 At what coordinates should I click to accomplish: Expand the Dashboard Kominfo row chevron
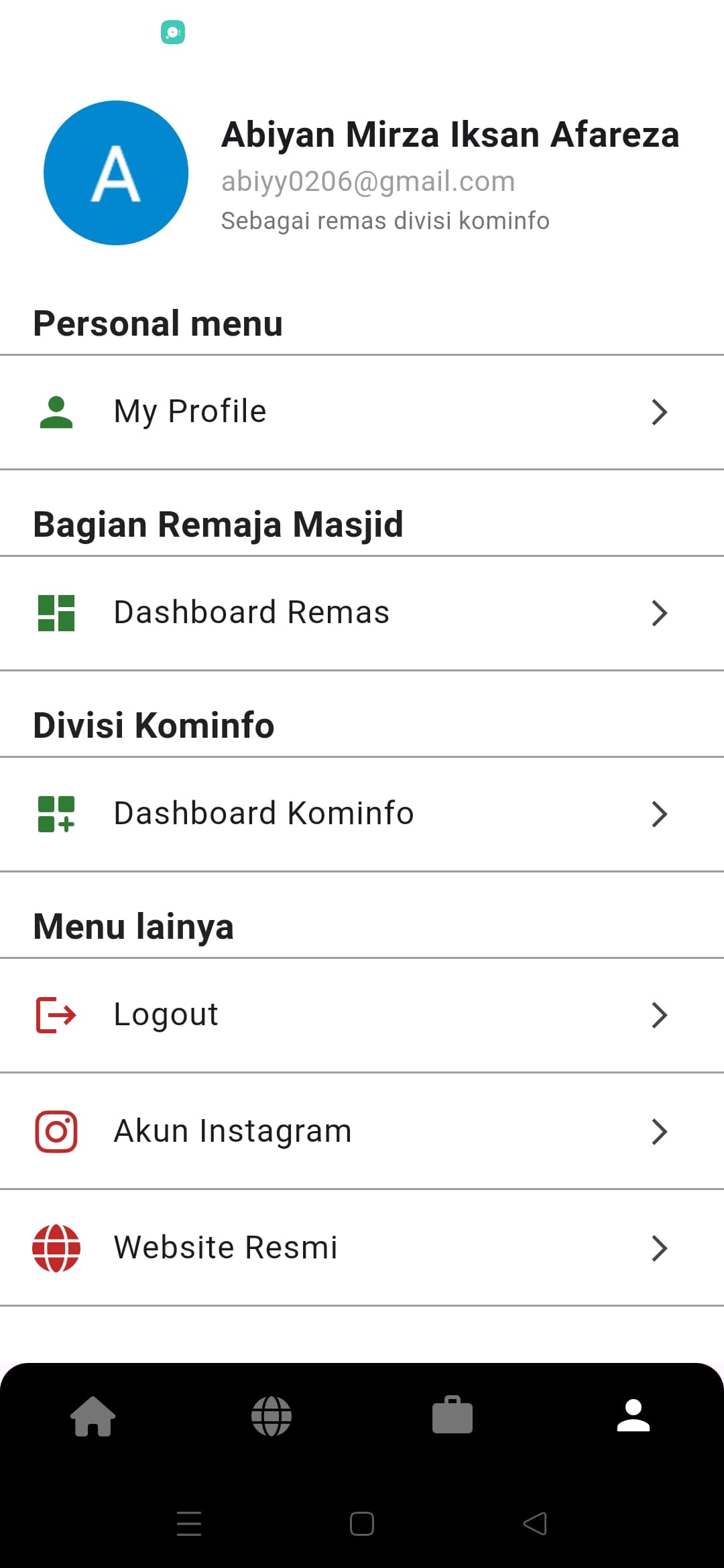coord(660,815)
